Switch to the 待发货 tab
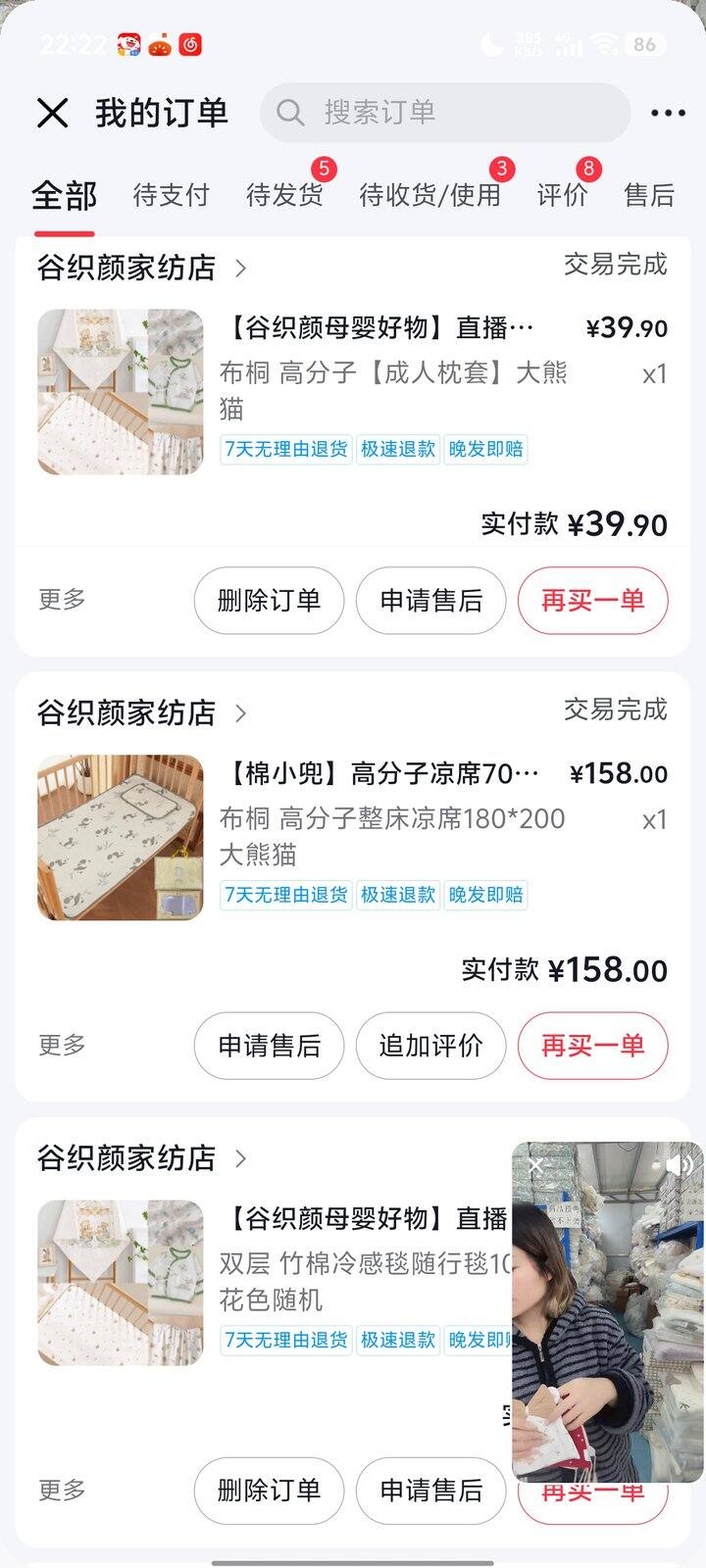Screen dimensions: 706x1568 tap(284, 195)
